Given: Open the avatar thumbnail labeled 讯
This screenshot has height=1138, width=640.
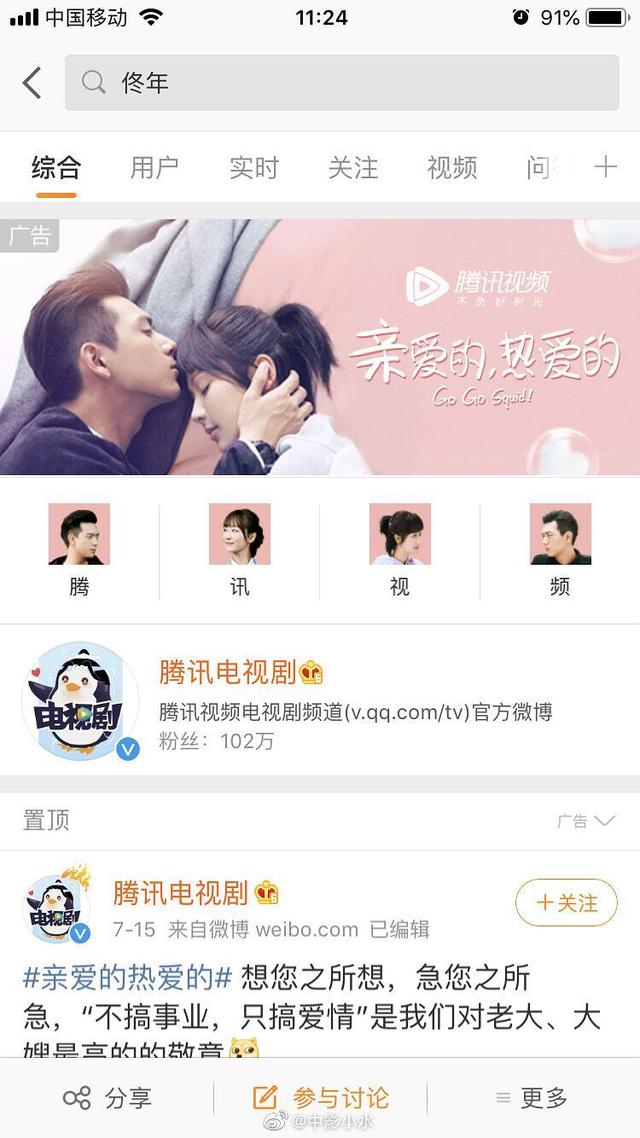Looking at the screenshot, I should pyautogui.click(x=240, y=535).
